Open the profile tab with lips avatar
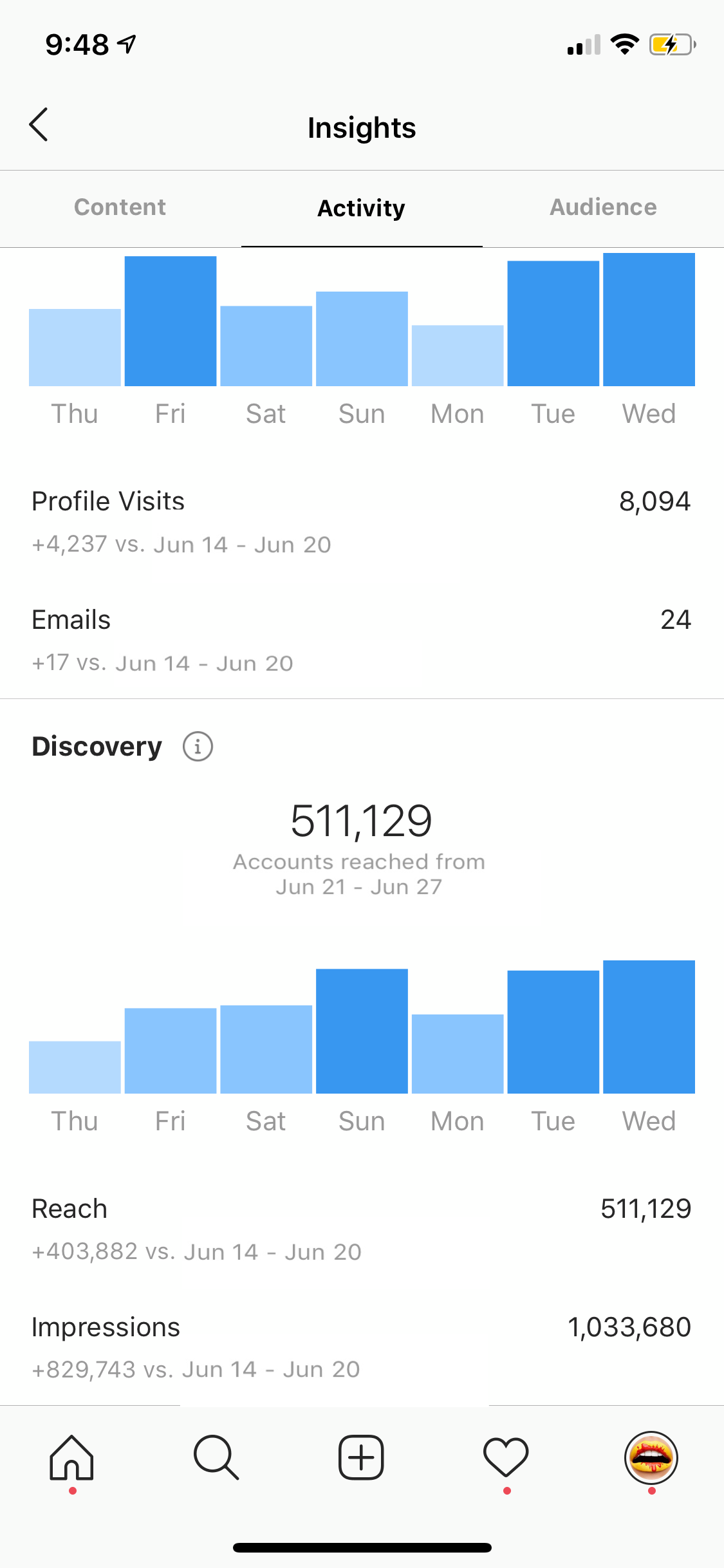This screenshot has width=724, height=1568. tap(651, 1458)
